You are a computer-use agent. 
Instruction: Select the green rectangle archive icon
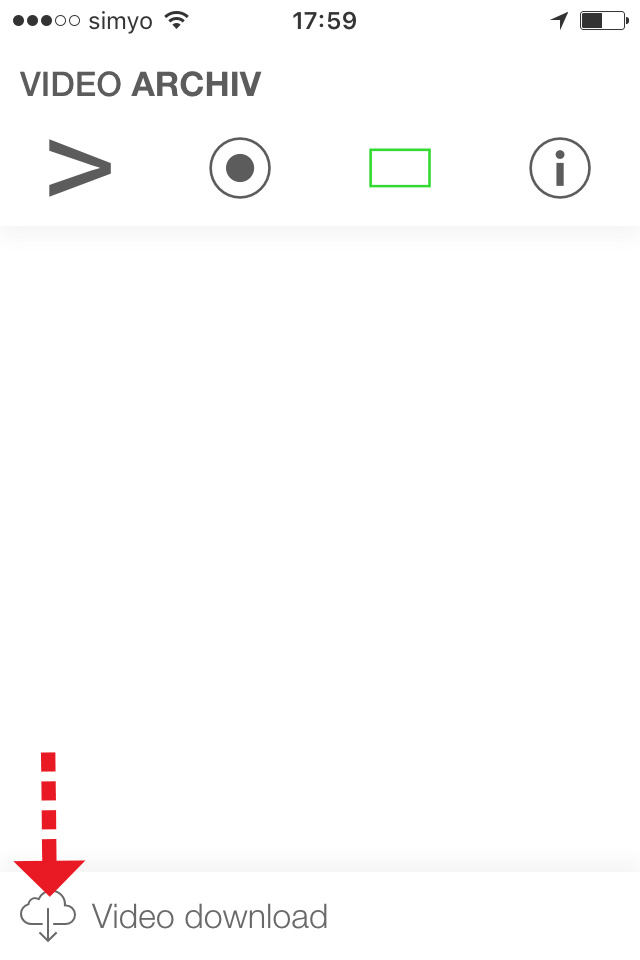pos(400,168)
